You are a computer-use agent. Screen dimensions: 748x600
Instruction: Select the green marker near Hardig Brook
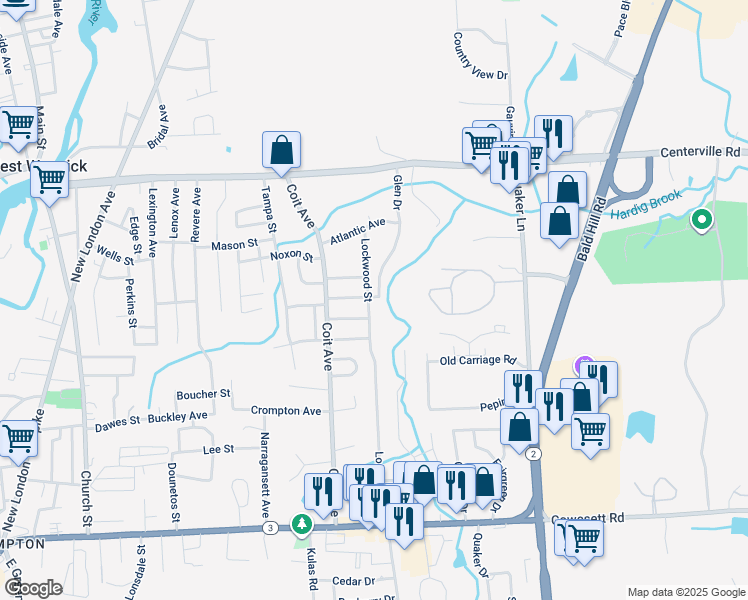click(702, 221)
